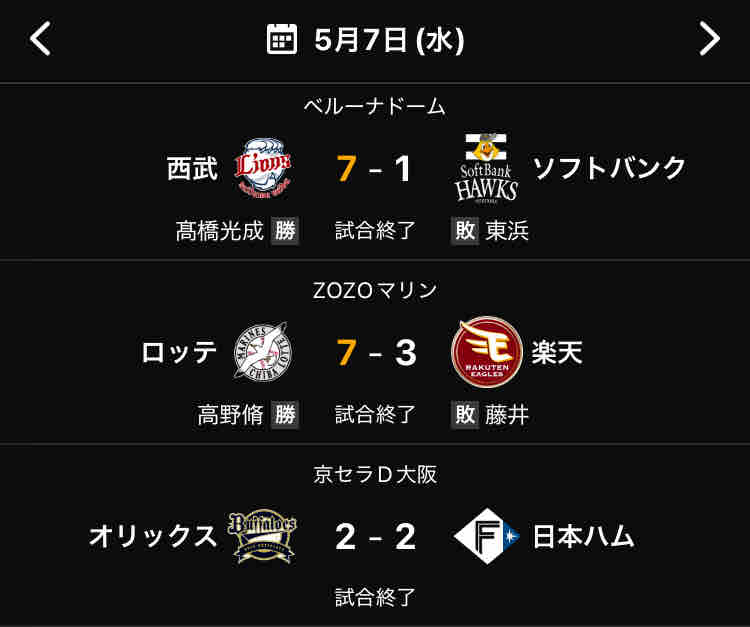View the オリックス vs 日本ハム game
The image size is (750, 627).
pyautogui.click(x=375, y=536)
